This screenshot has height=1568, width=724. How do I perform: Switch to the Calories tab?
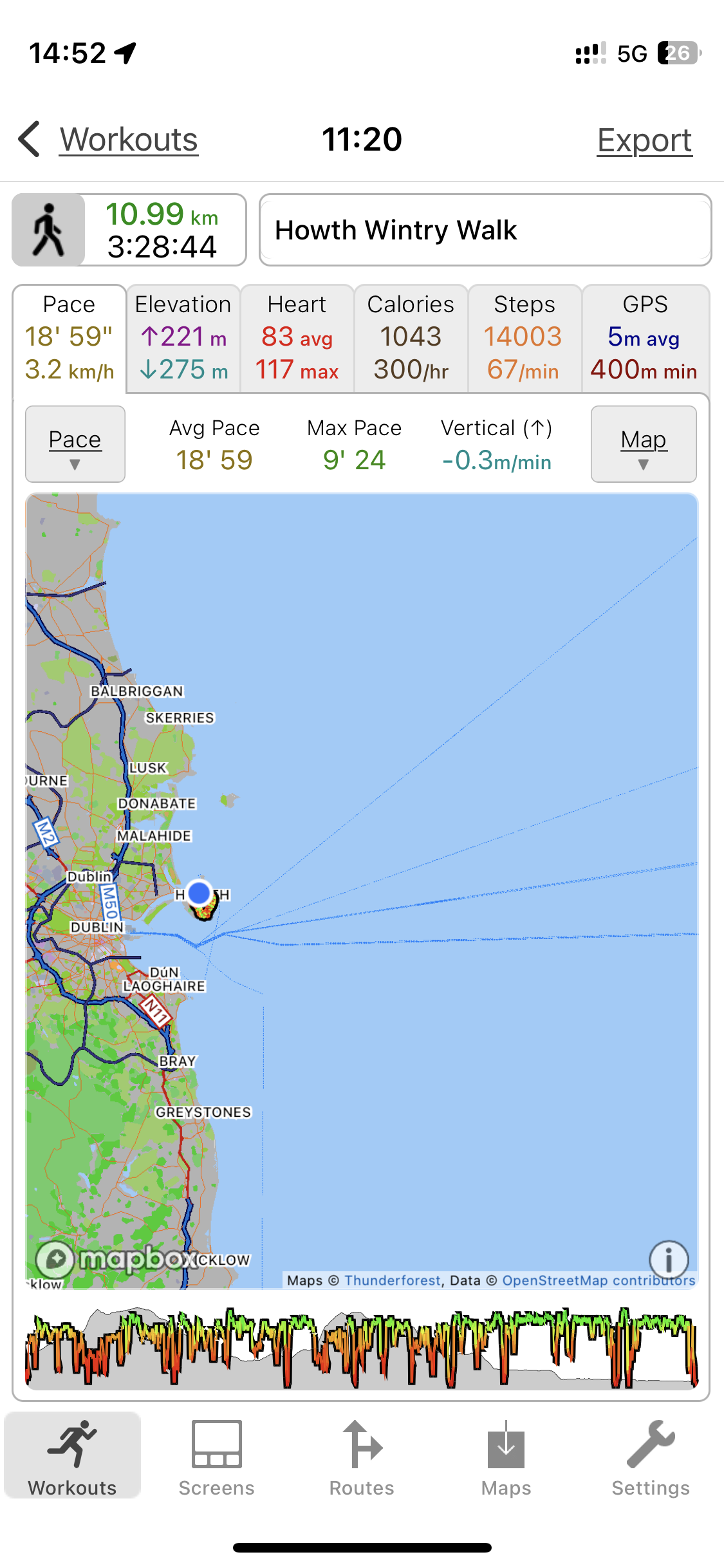(411, 338)
